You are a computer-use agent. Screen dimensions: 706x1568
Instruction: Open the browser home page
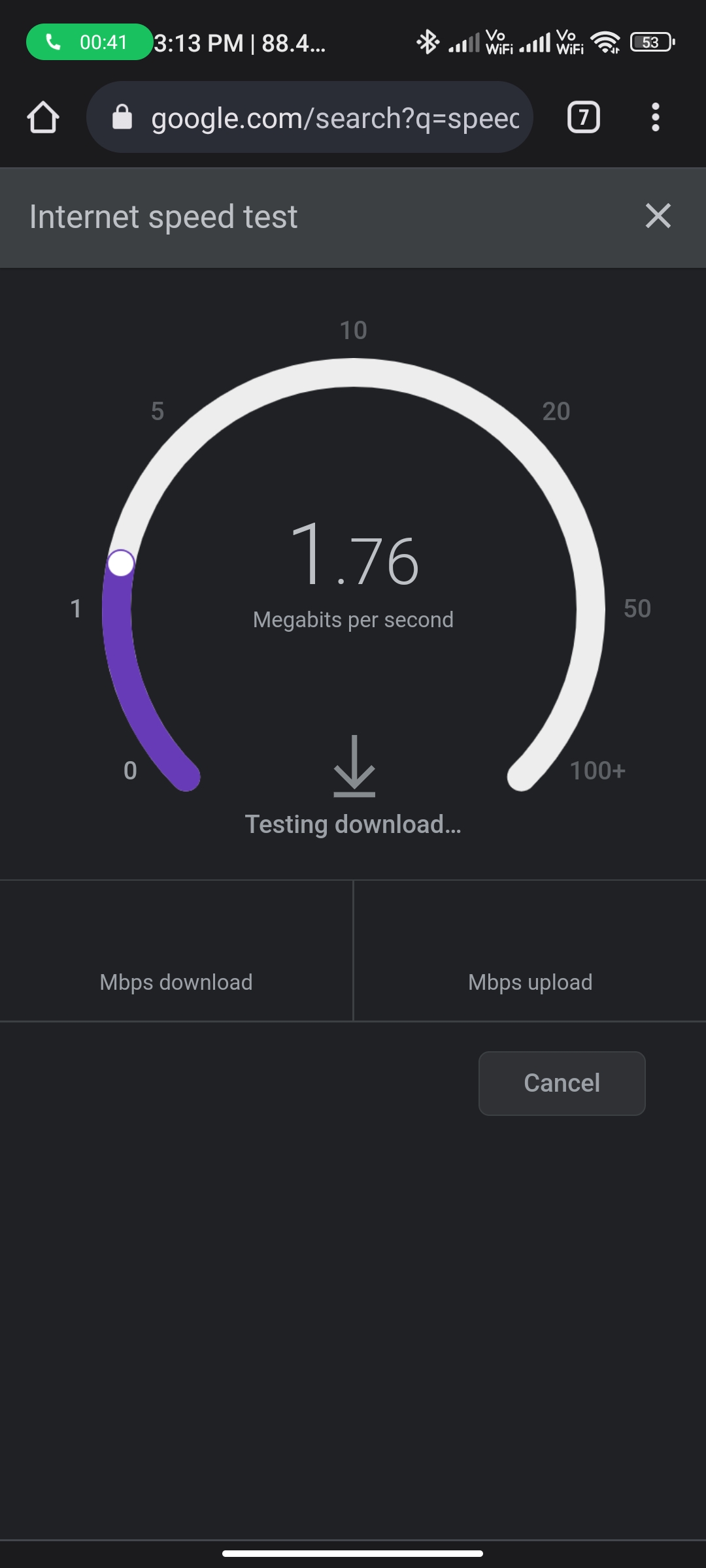(x=43, y=118)
